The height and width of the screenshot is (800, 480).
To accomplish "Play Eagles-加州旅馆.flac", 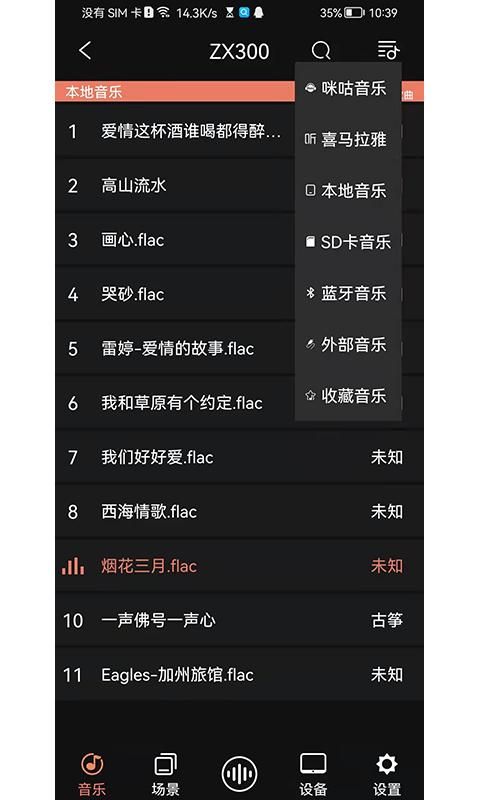I will (239, 675).
